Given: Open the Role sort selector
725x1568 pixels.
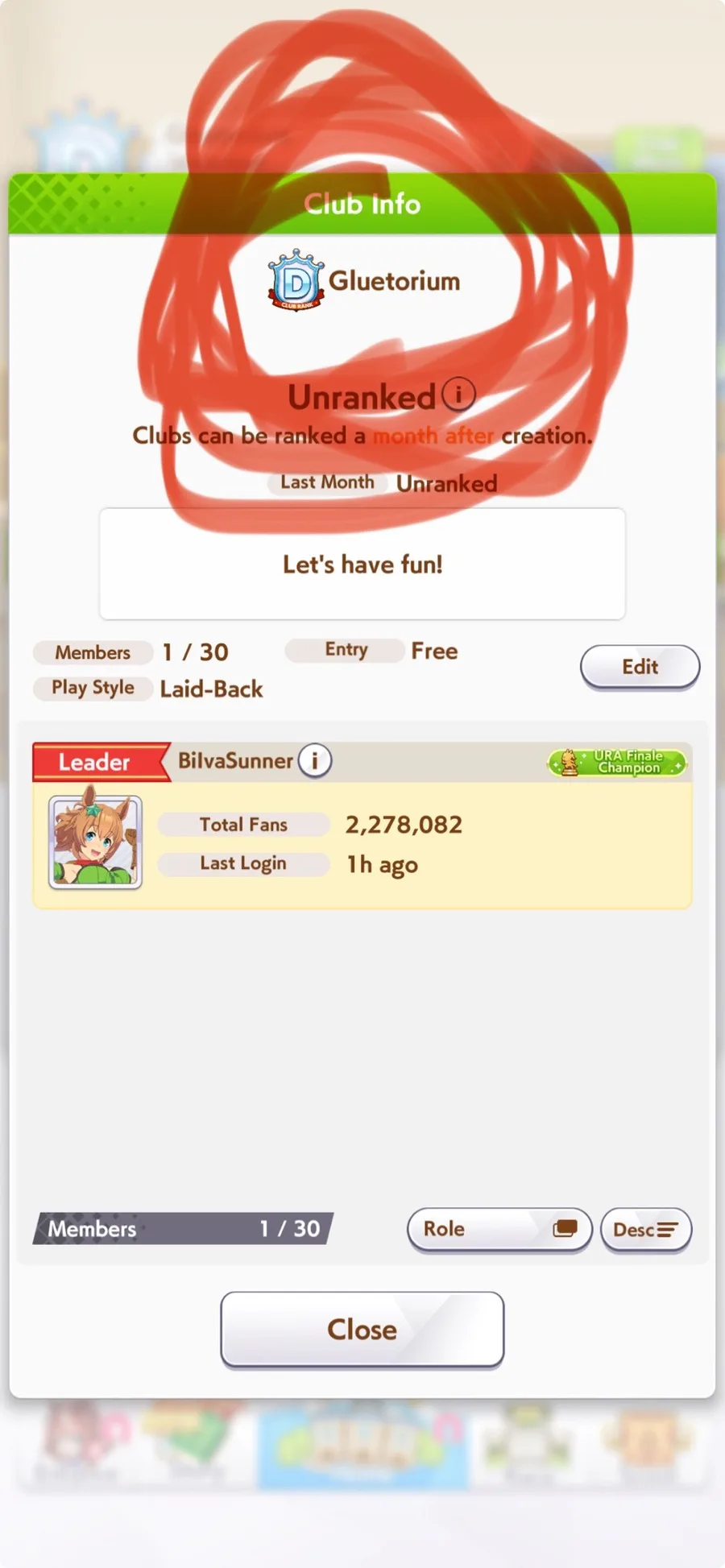Looking at the screenshot, I should pos(499,1229).
